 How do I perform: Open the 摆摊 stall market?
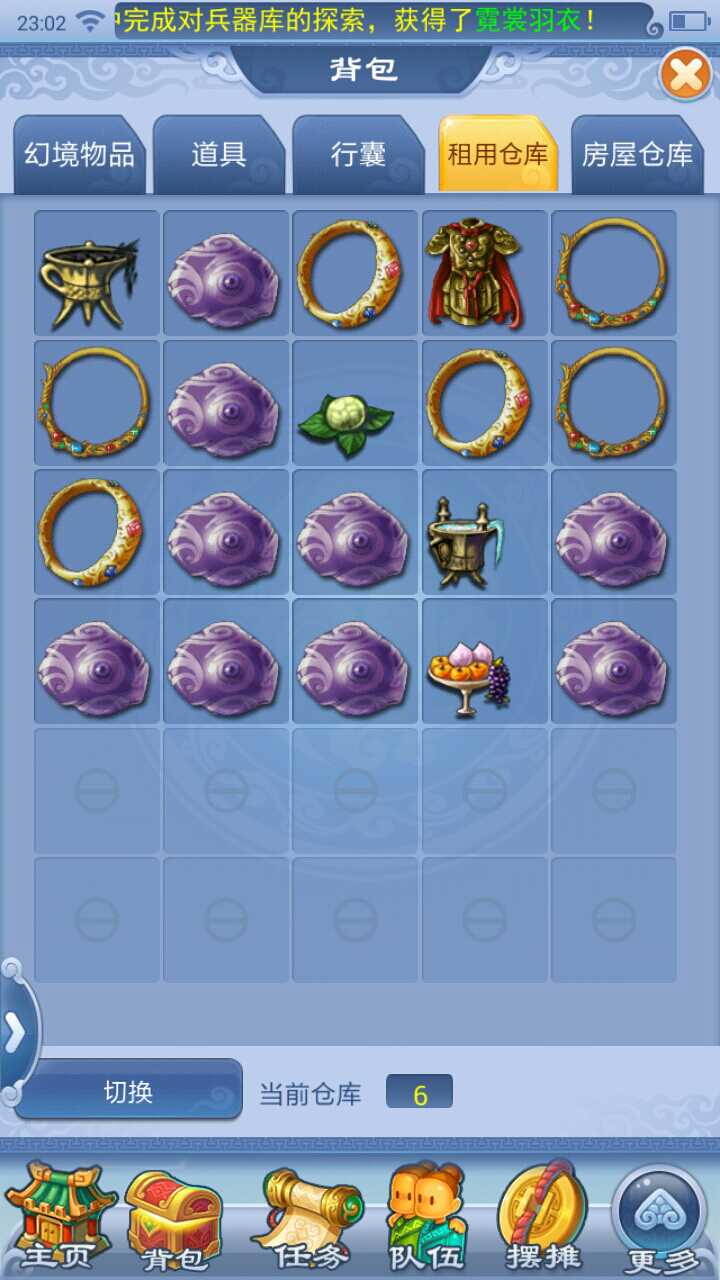point(543,1215)
